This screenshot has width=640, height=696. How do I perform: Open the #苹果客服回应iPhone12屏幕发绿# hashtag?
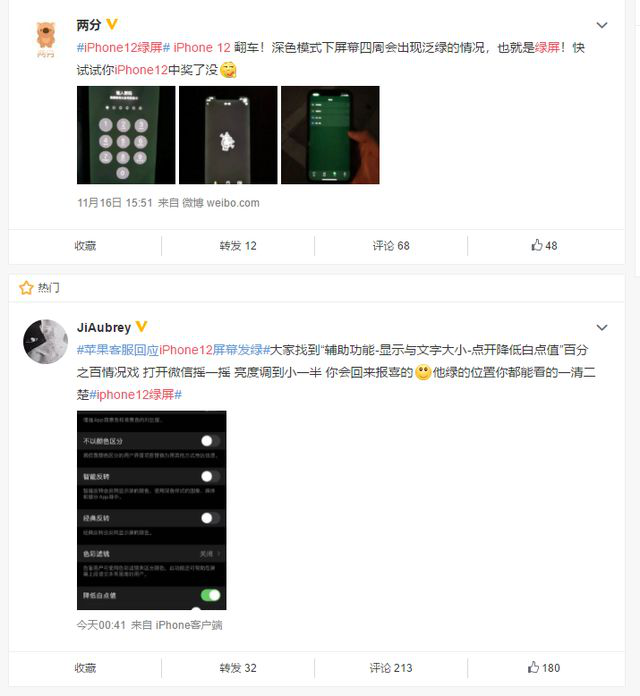tap(170, 349)
